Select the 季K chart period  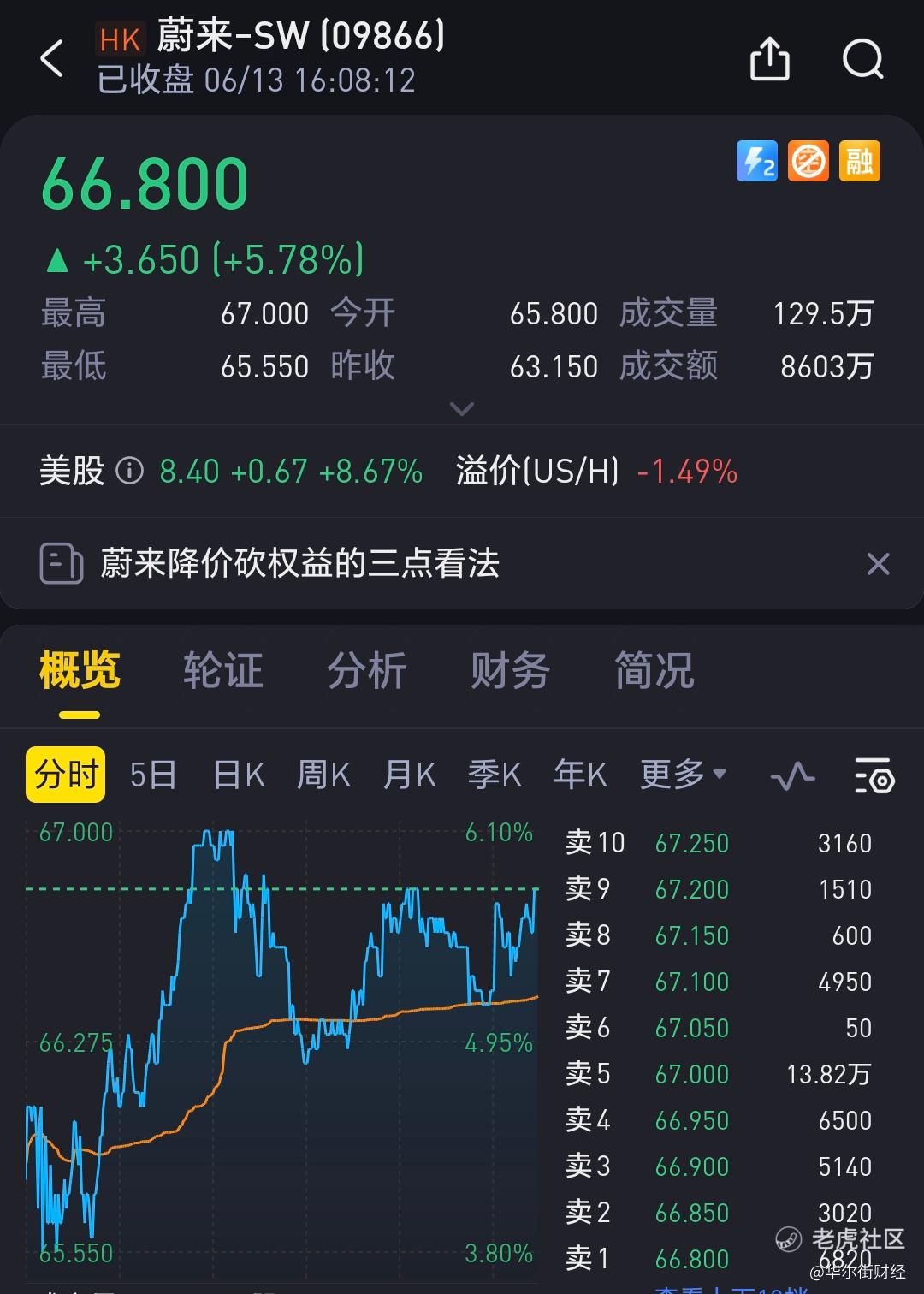(495, 775)
